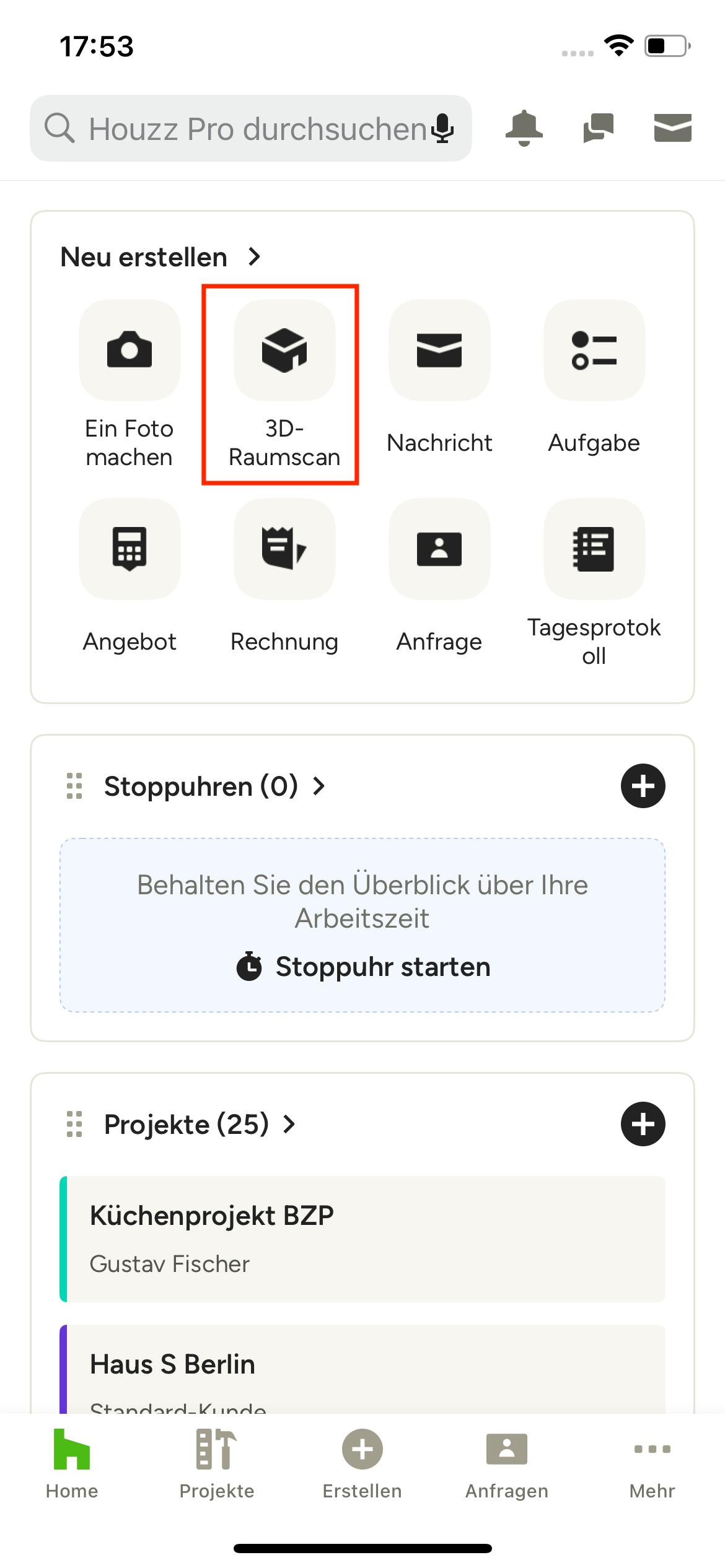Viewport: 725px width, 1568px height.
Task: Create a new Nachricht
Action: [439, 378]
